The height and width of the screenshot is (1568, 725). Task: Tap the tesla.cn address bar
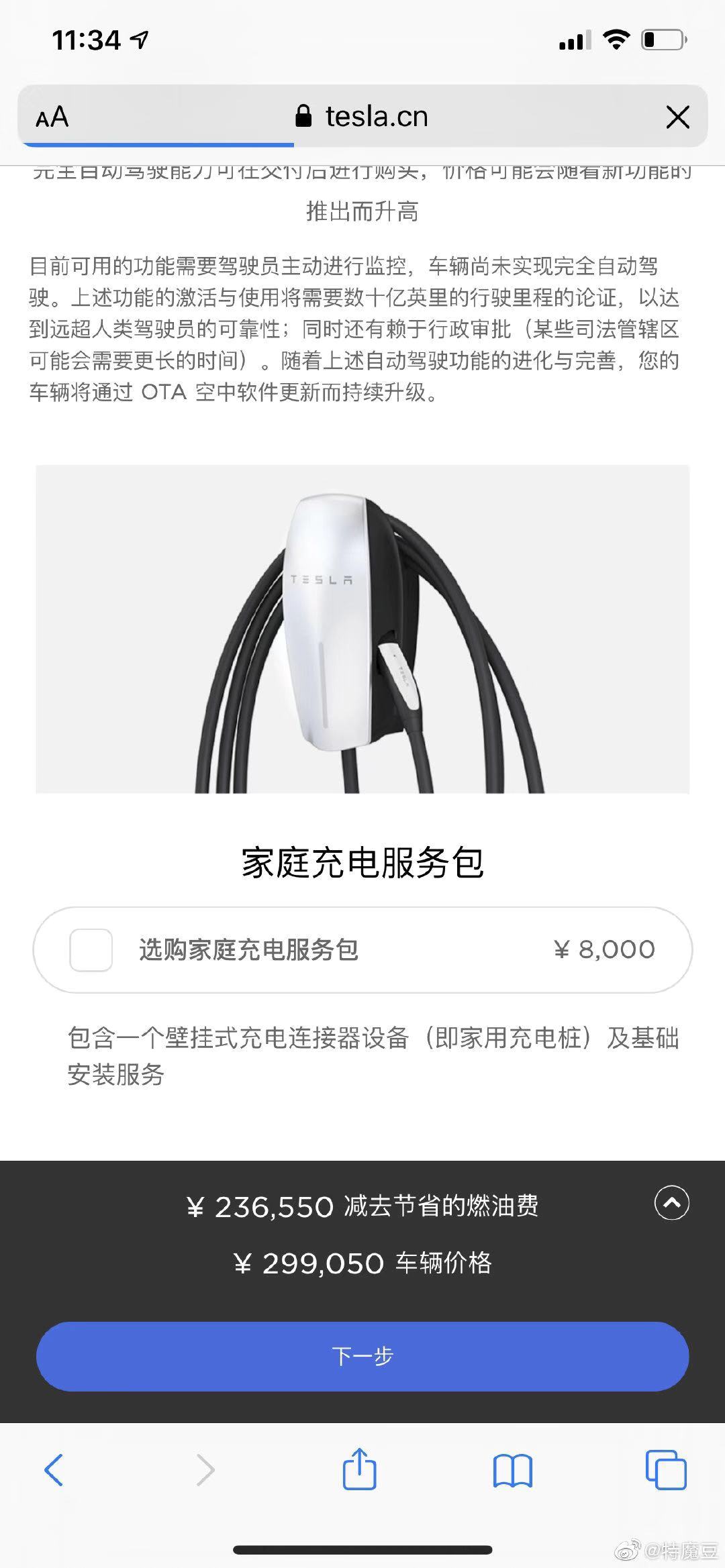point(362,117)
